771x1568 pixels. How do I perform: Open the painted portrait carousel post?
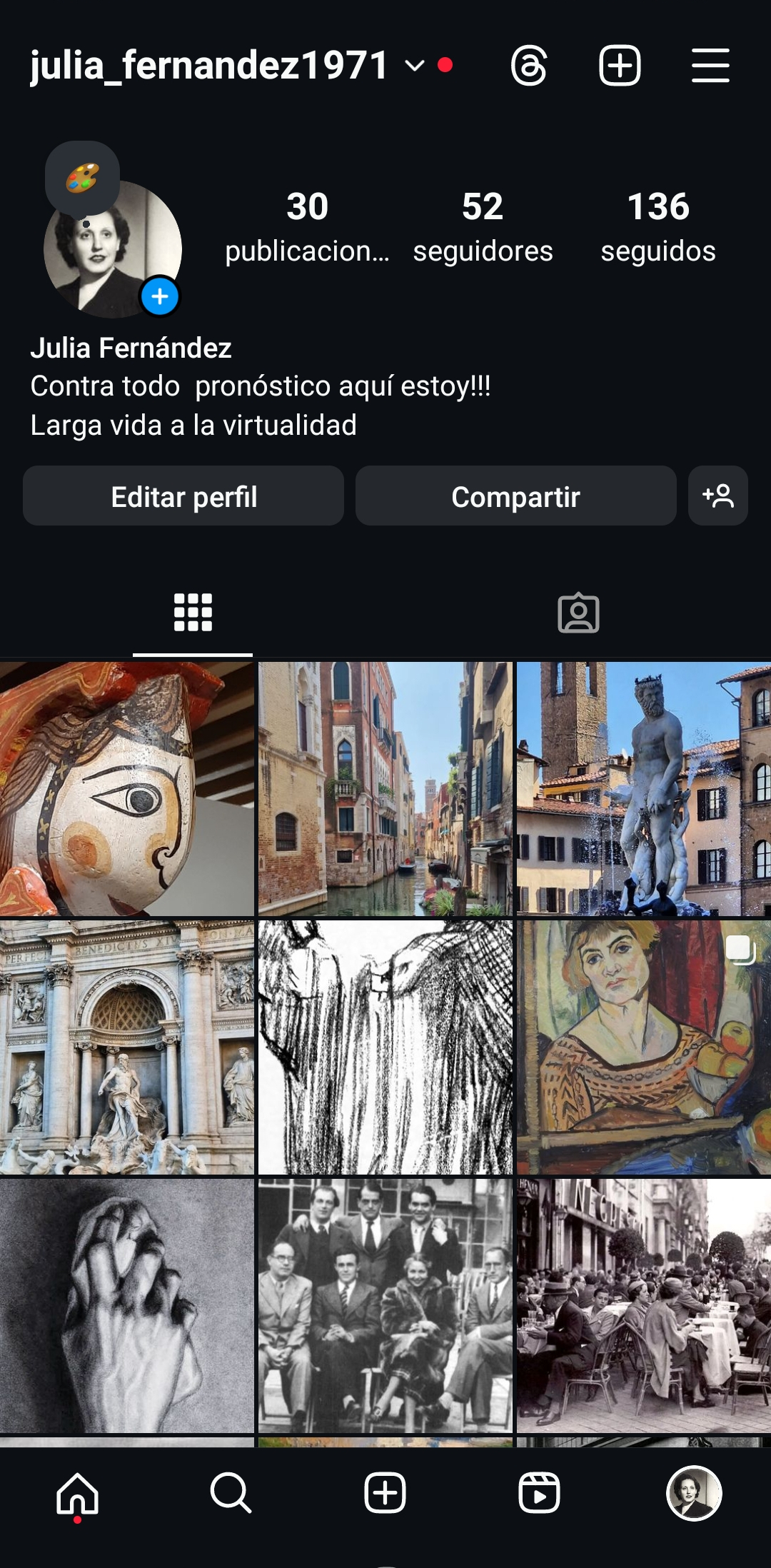643,1047
